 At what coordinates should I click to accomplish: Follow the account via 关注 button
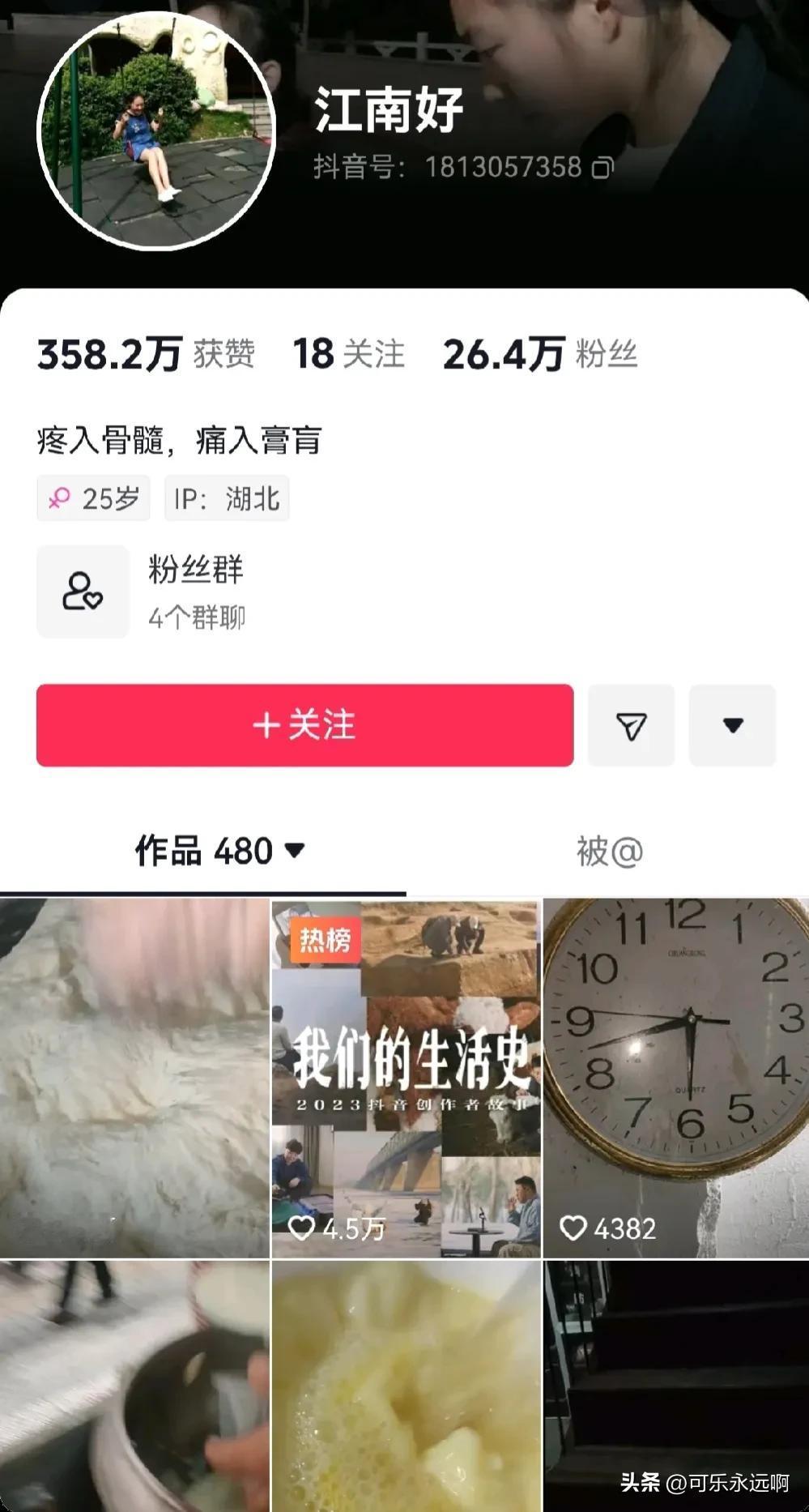click(304, 726)
